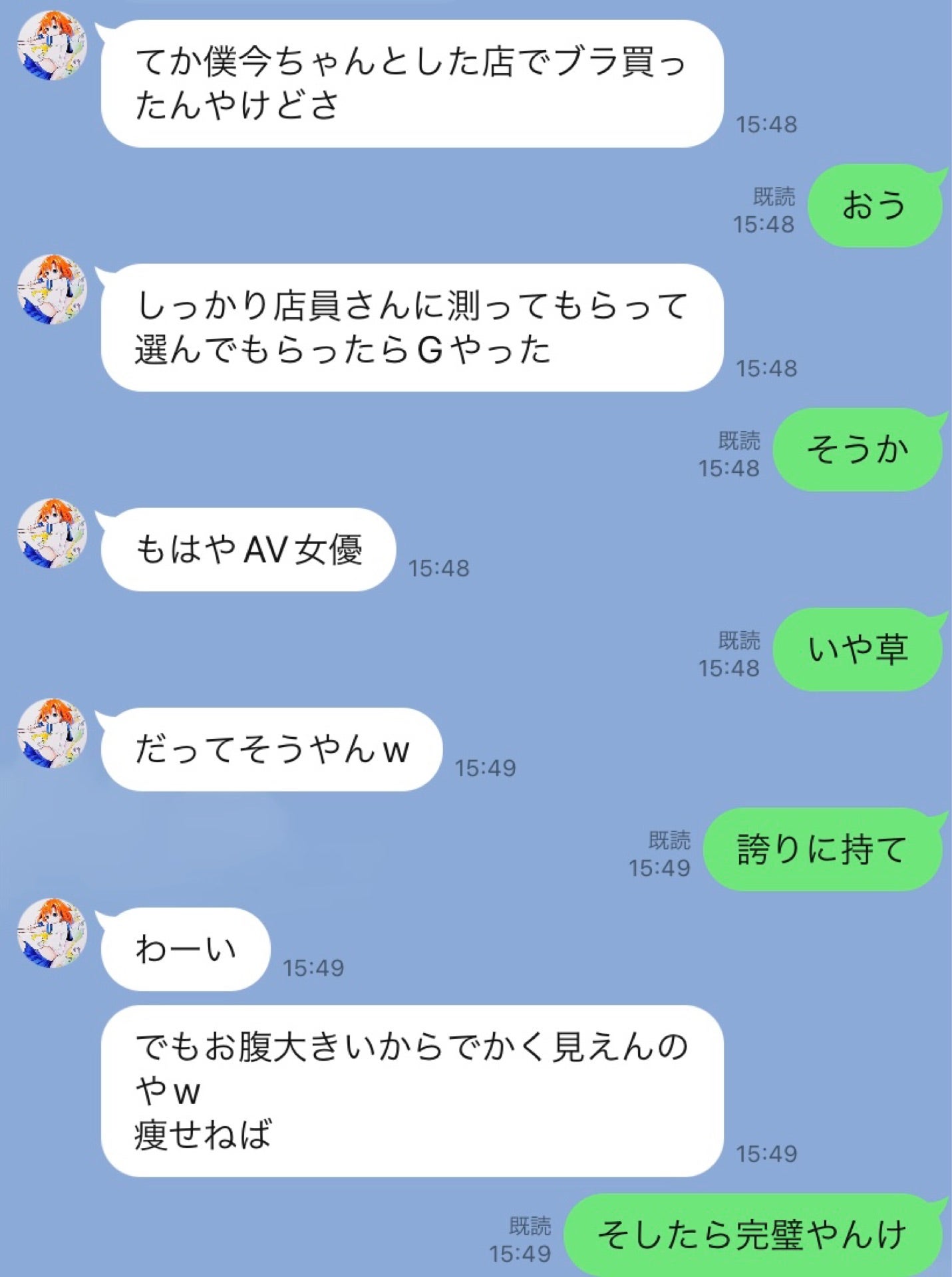The image size is (952, 1277).
Task: Select the そうか reply bubble
Action: tap(857, 450)
